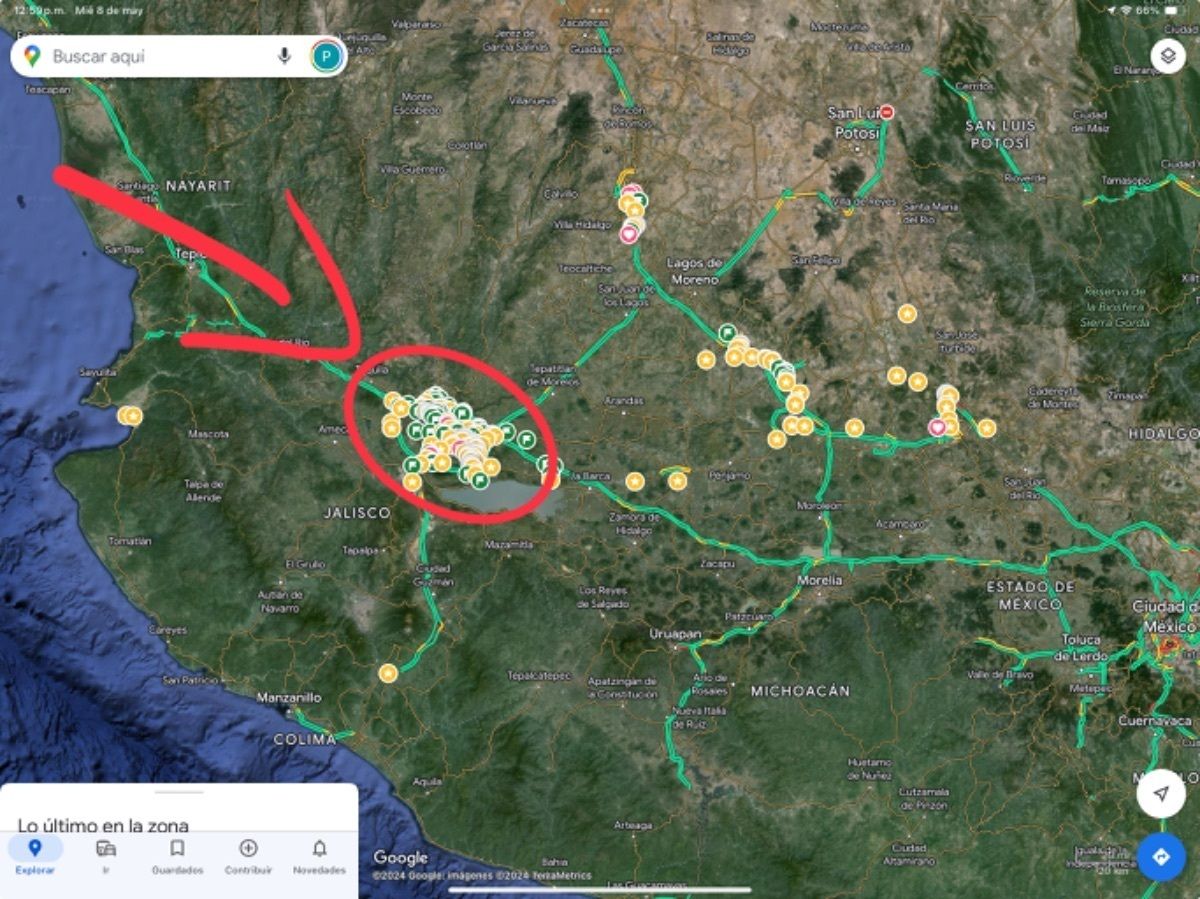Switch to the Explorar tab

click(35, 856)
